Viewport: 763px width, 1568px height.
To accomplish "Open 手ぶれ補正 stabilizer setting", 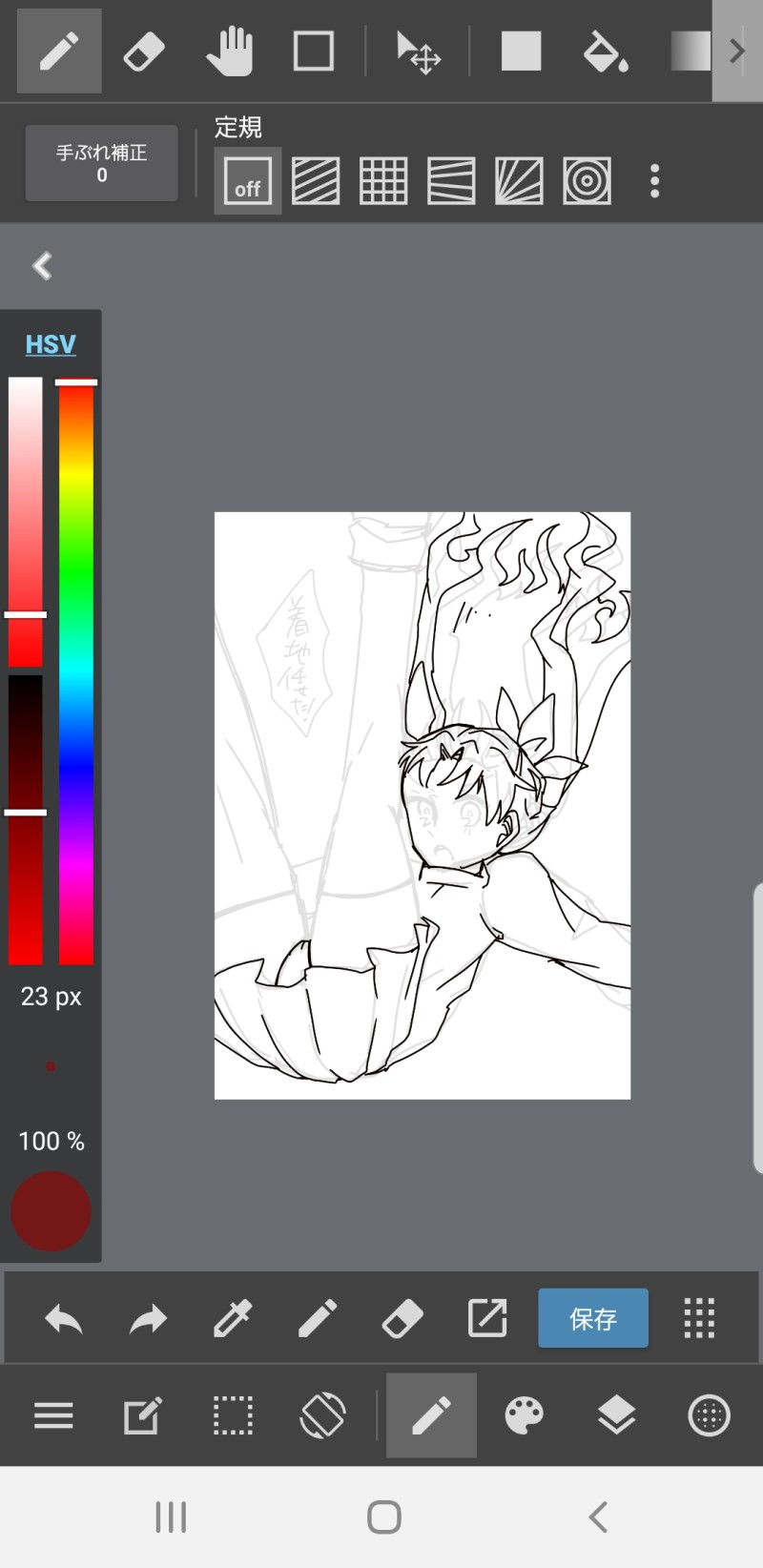I will (101, 163).
